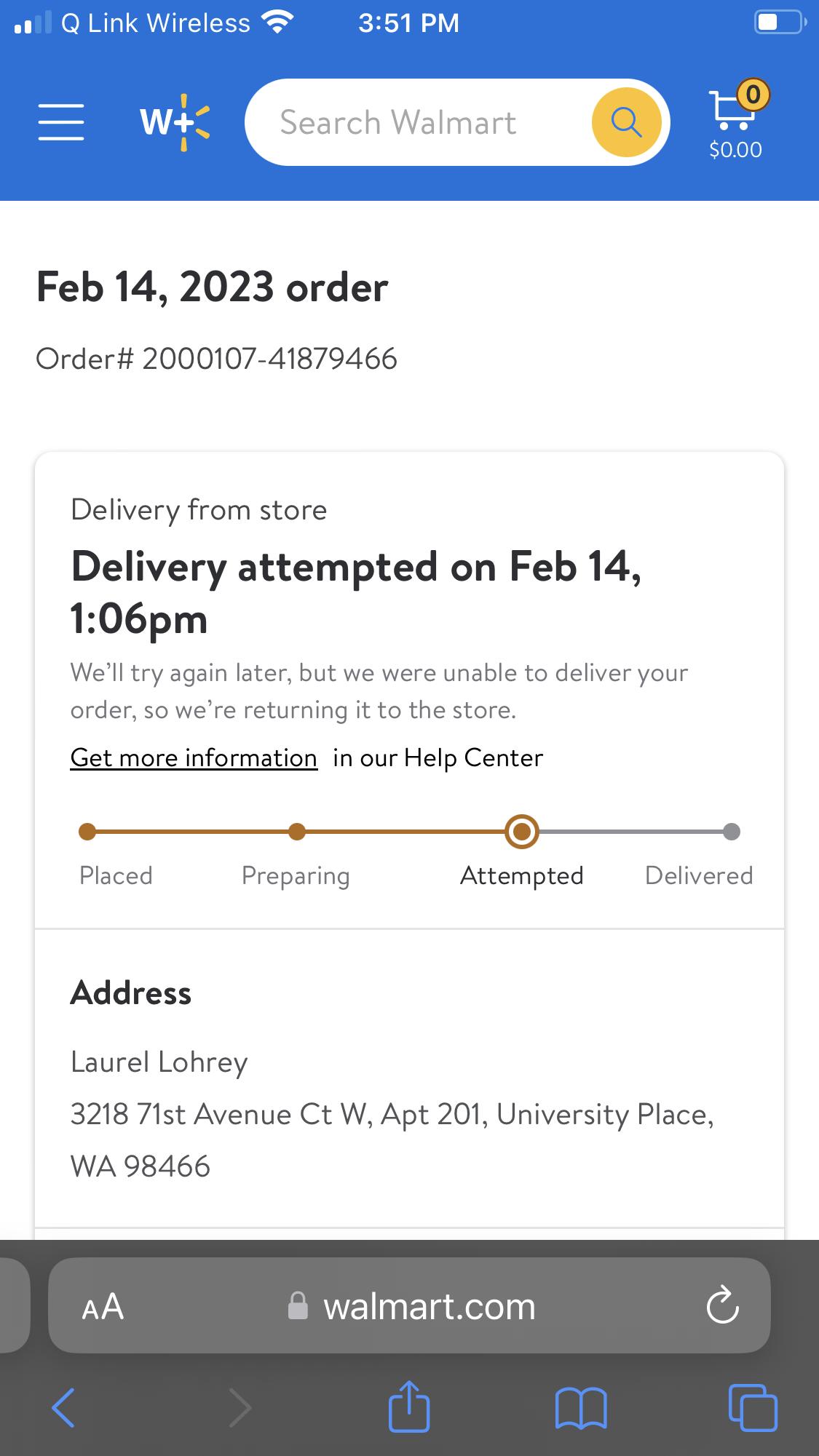Screen dimensions: 819x1456
Task: Tap the walmart.com address bar
Action: [x=428, y=1305]
